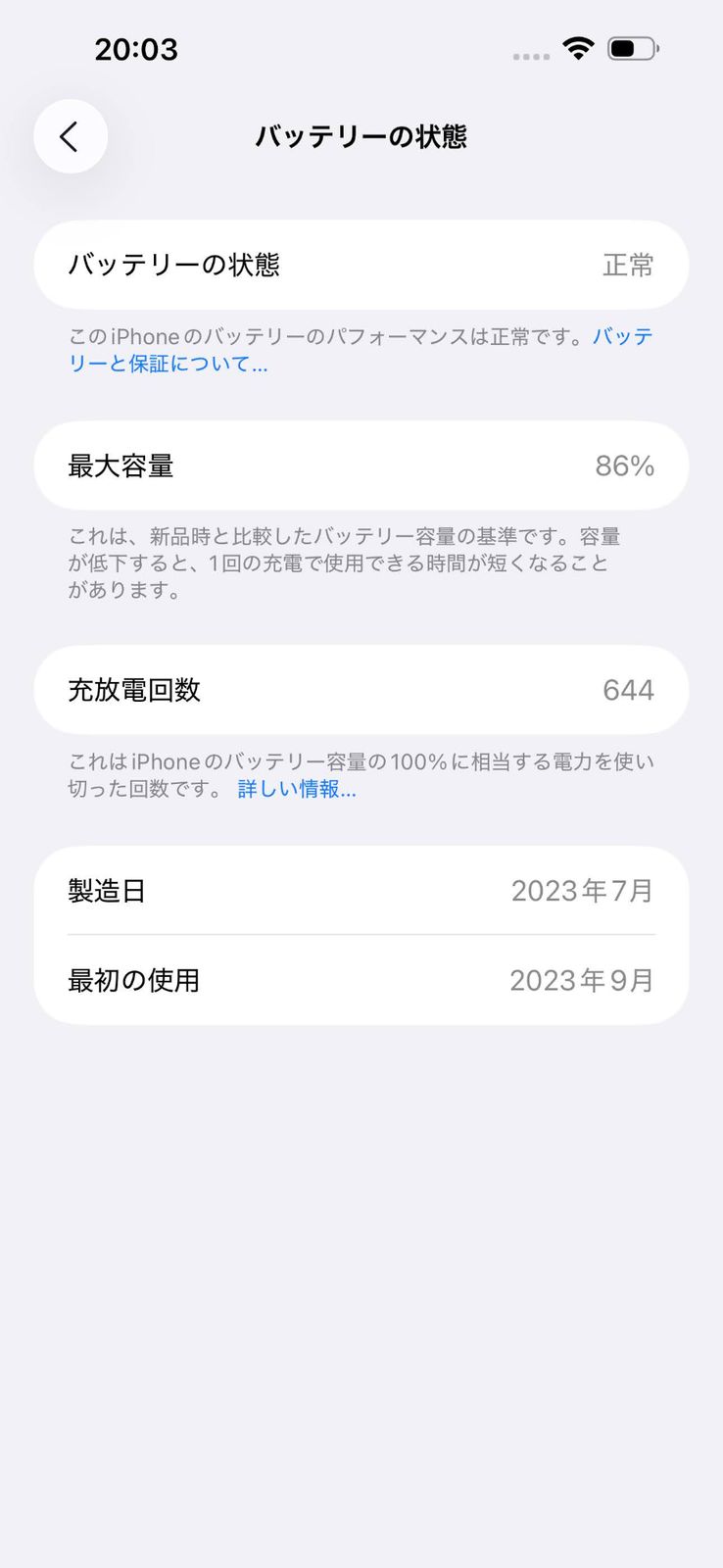Tap the 正常 status indicator
Image resolution: width=723 pixels, height=1568 pixels.
tap(628, 265)
